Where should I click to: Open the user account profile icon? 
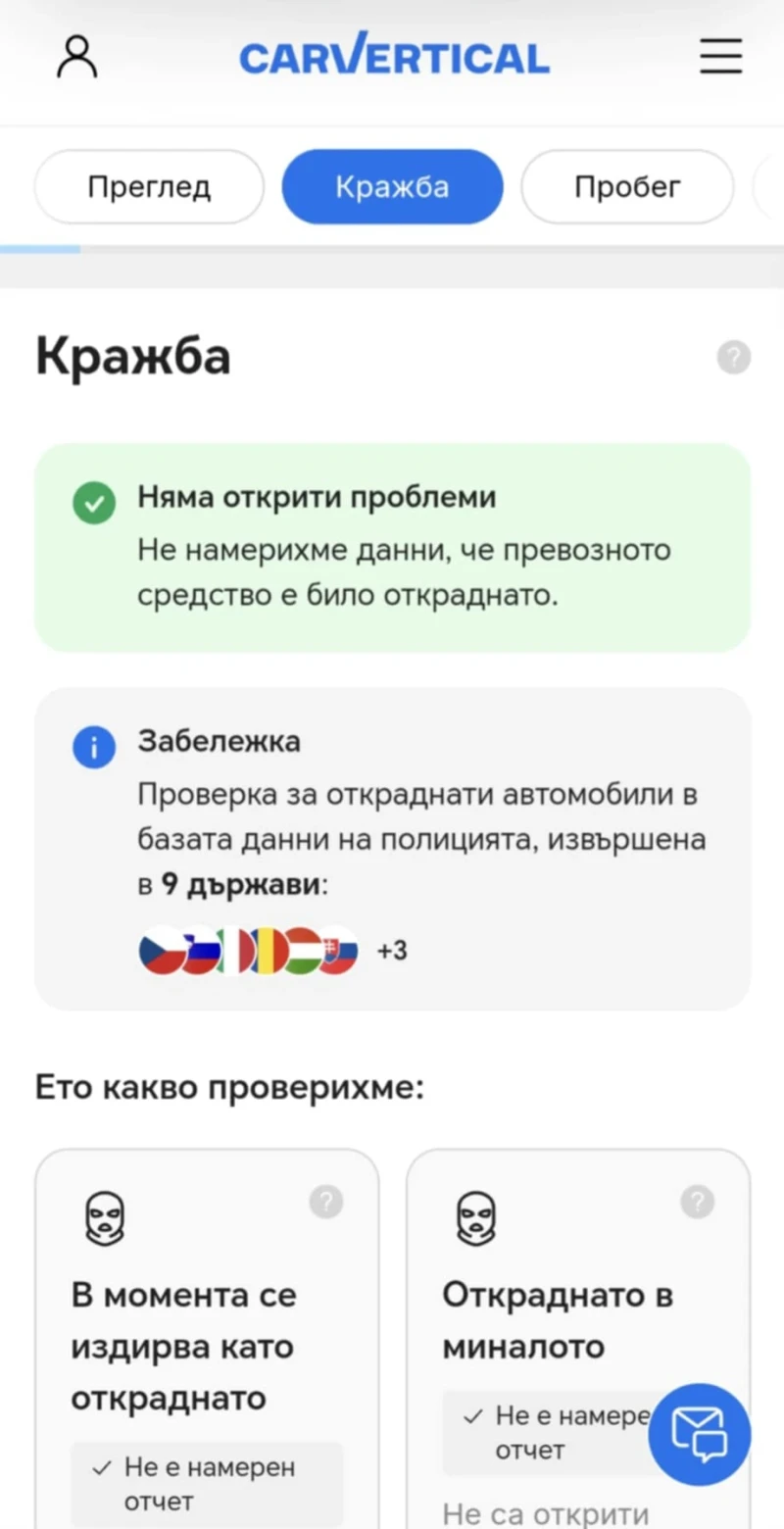77,59
